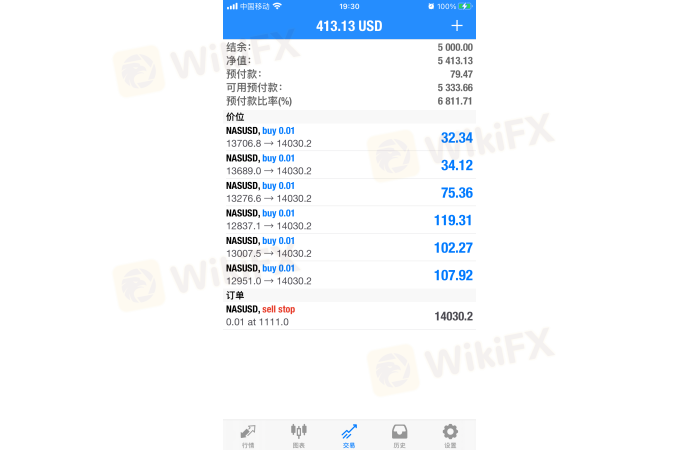
Task: Open NASUSD position with profit 102.27
Action: pos(349,247)
